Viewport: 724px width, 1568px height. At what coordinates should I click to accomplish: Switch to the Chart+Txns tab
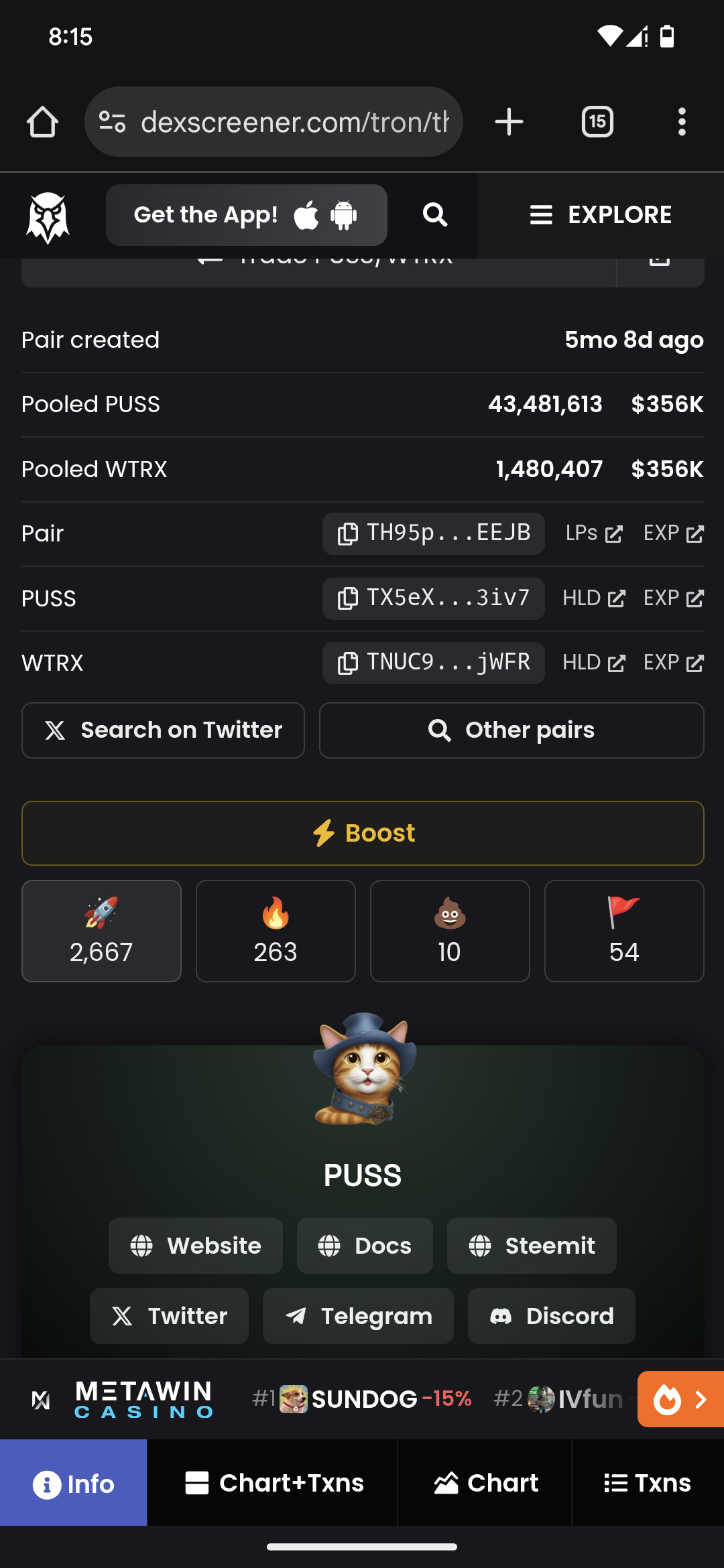(273, 1483)
